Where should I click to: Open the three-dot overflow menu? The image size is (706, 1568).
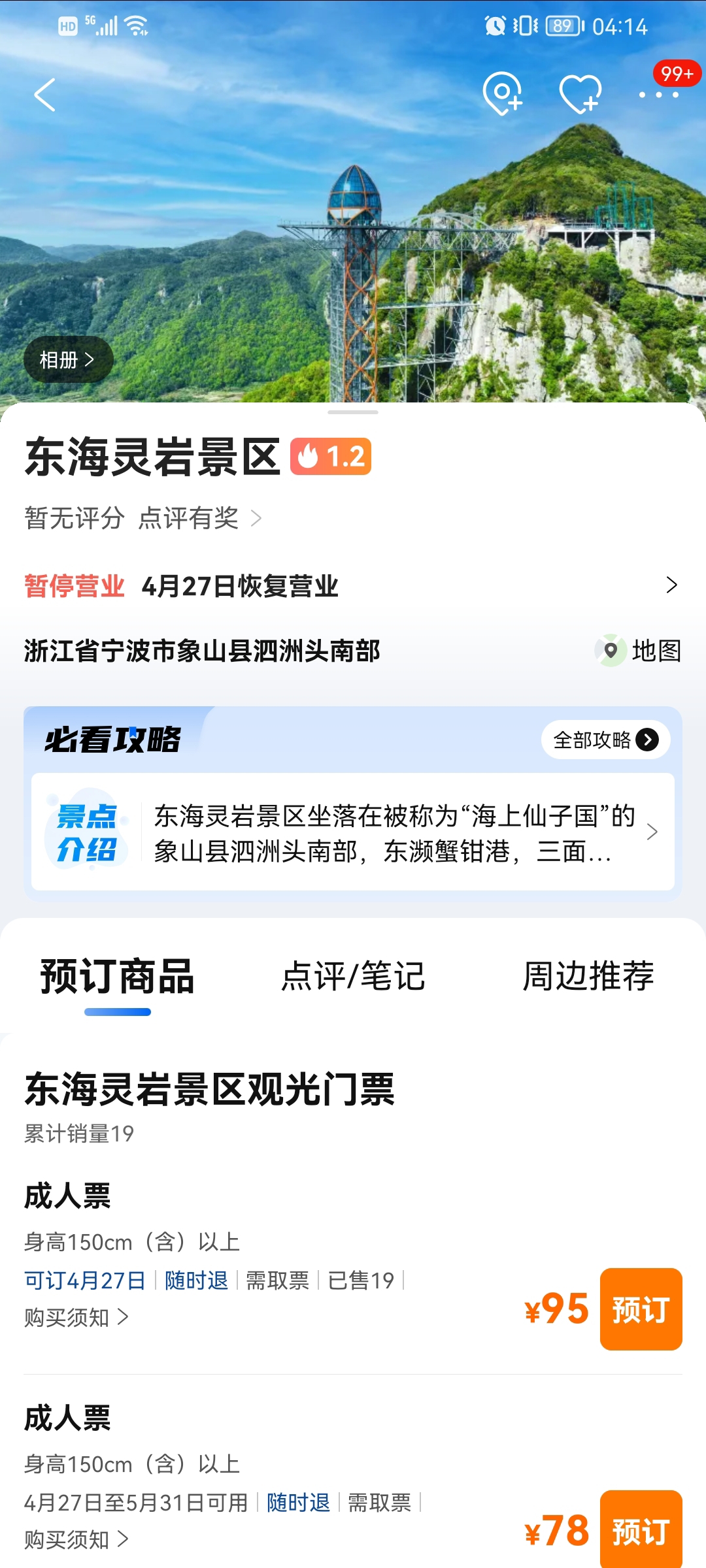pyautogui.click(x=659, y=95)
